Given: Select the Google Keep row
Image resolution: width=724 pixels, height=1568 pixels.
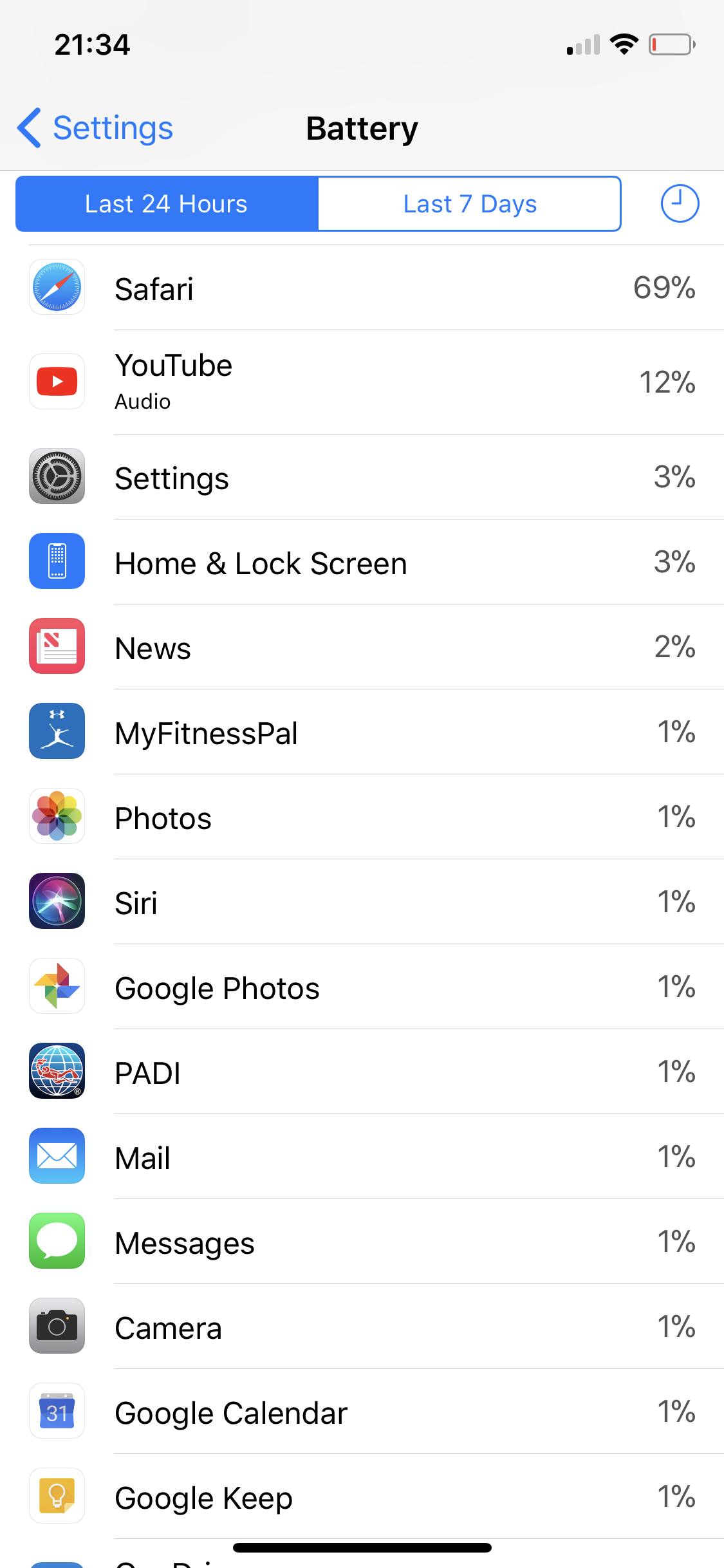Looking at the screenshot, I should click(x=362, y=1497).
